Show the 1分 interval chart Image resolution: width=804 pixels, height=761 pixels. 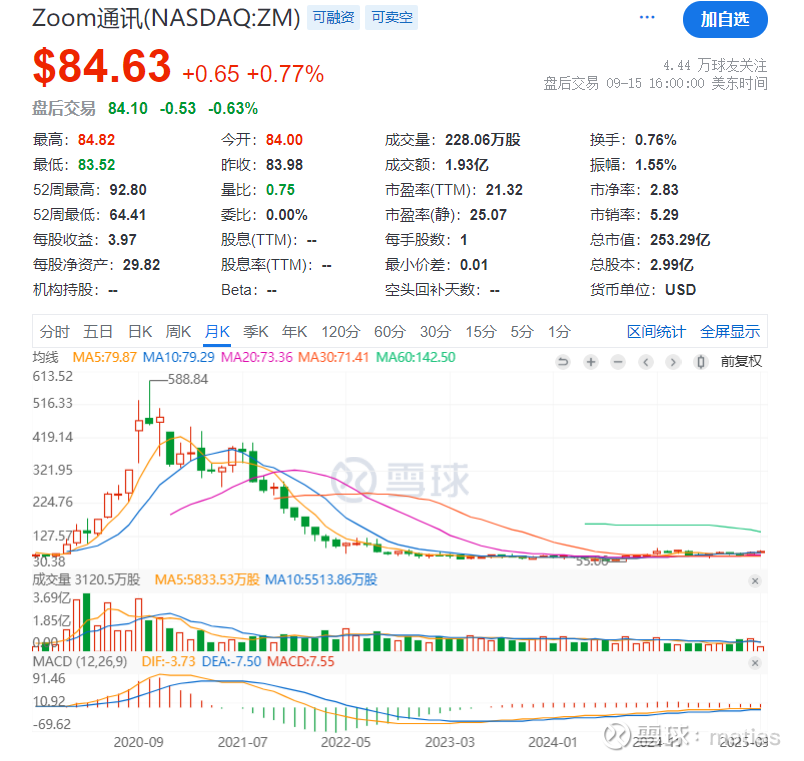(x=560, y=332)
